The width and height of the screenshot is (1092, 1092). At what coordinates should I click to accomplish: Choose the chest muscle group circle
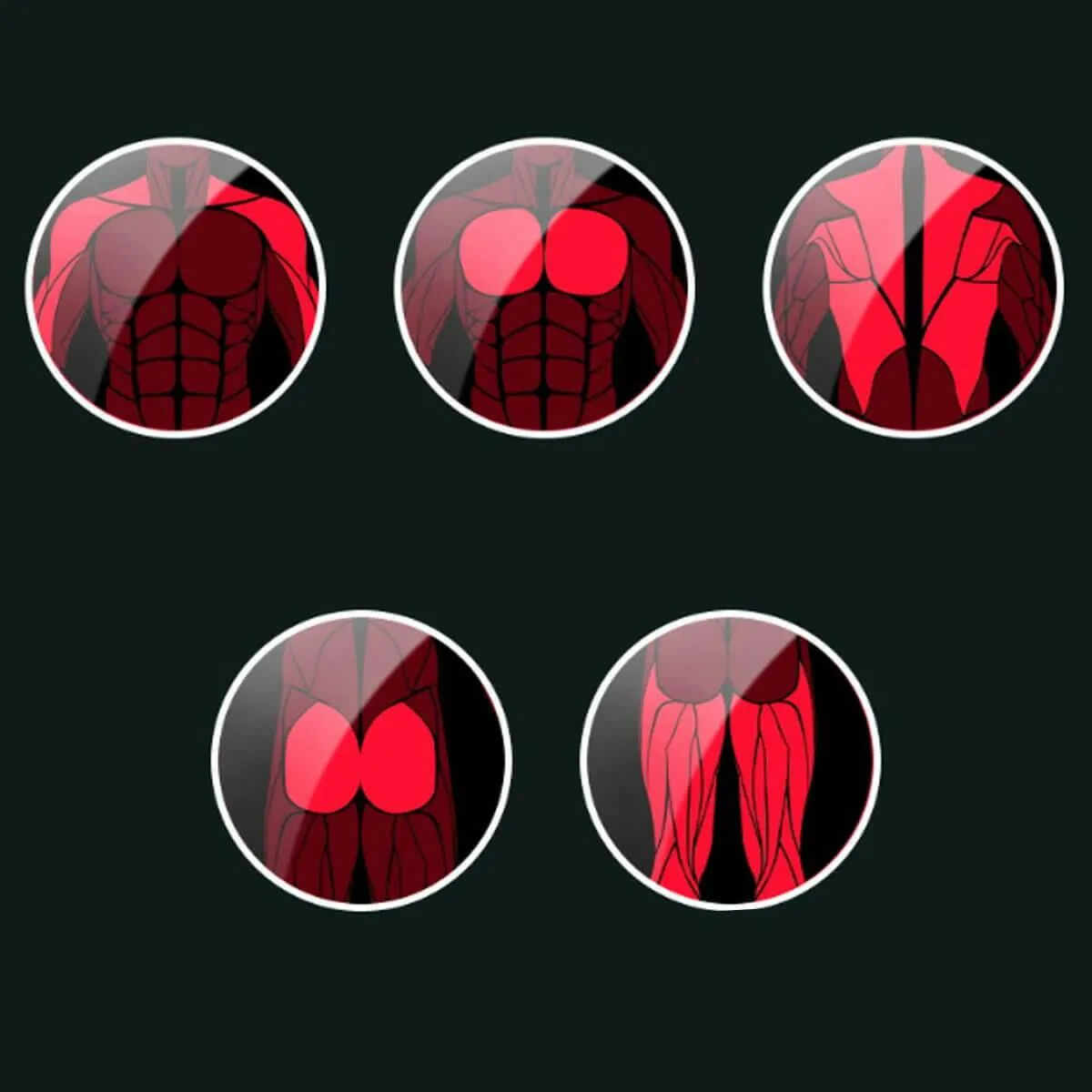pyautogui.click(x=544, y=288)
